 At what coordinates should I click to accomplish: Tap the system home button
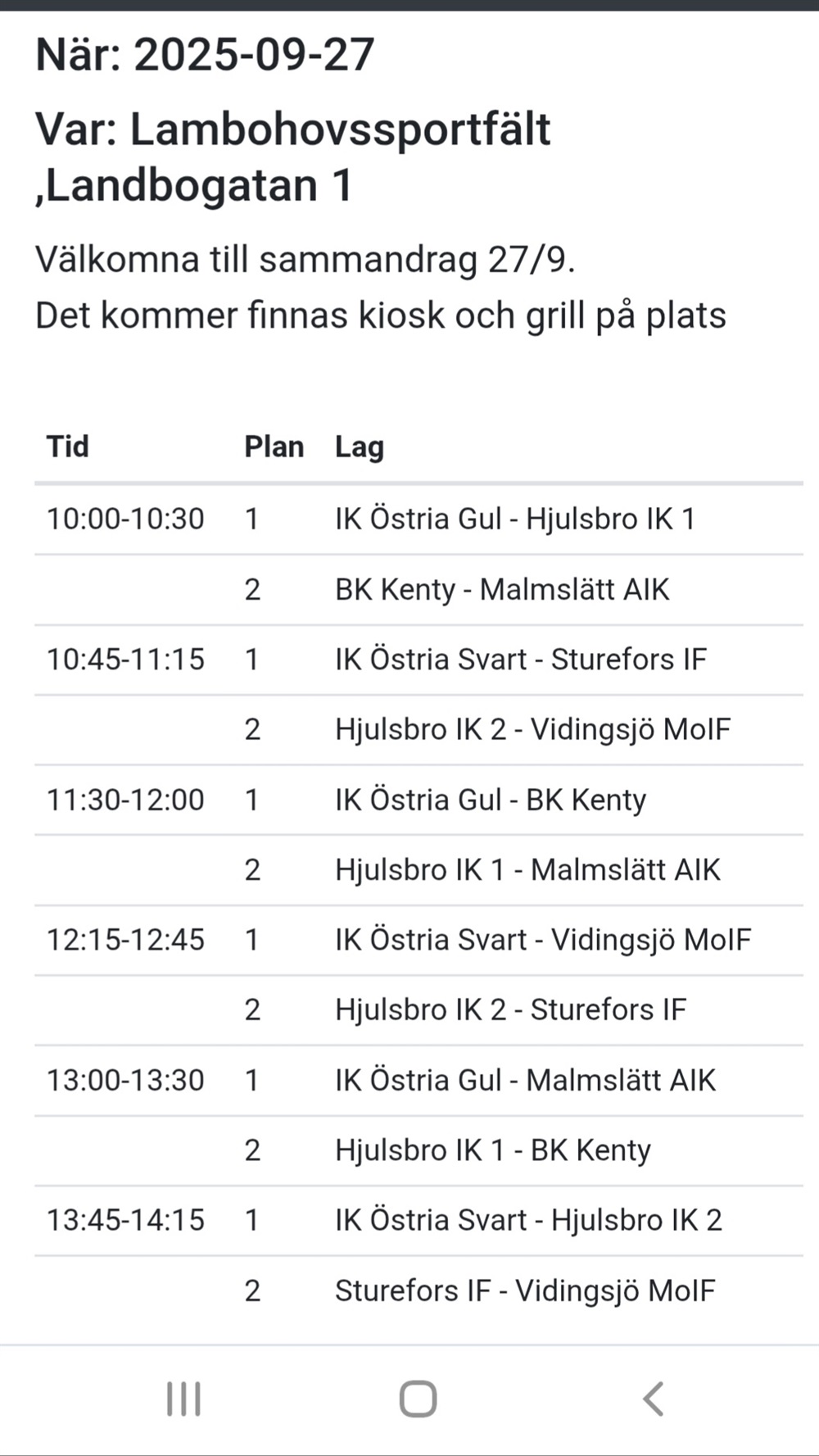coord(418,1399)
